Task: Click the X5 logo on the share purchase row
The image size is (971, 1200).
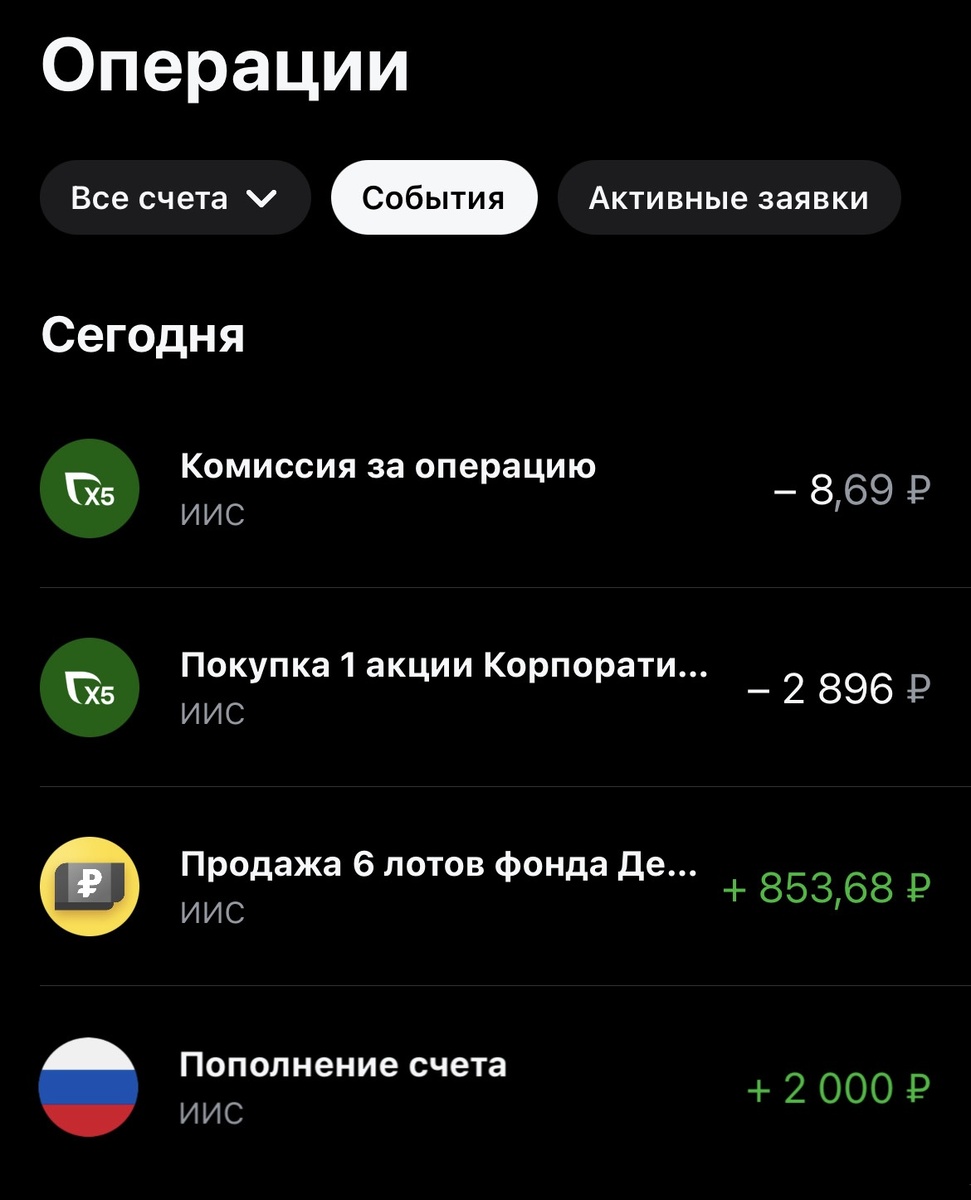Action: 89,688
